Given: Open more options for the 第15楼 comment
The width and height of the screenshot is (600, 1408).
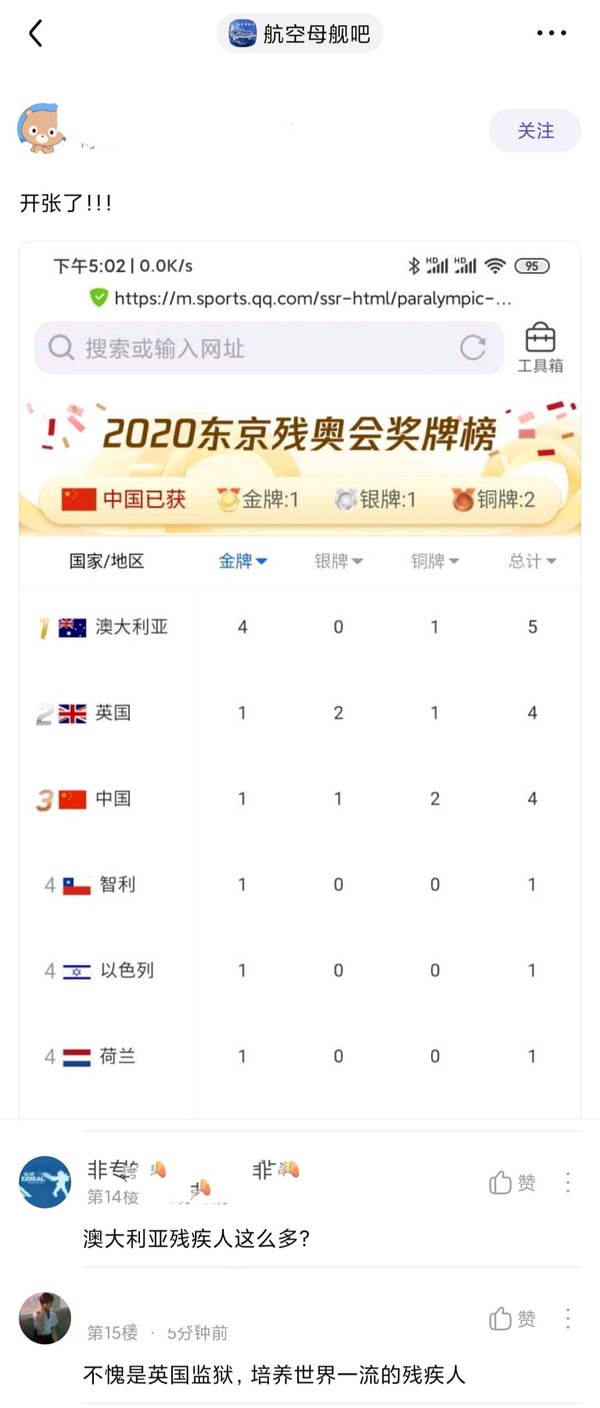Looking at the screenshot, I should click(x=568, y=1319).
